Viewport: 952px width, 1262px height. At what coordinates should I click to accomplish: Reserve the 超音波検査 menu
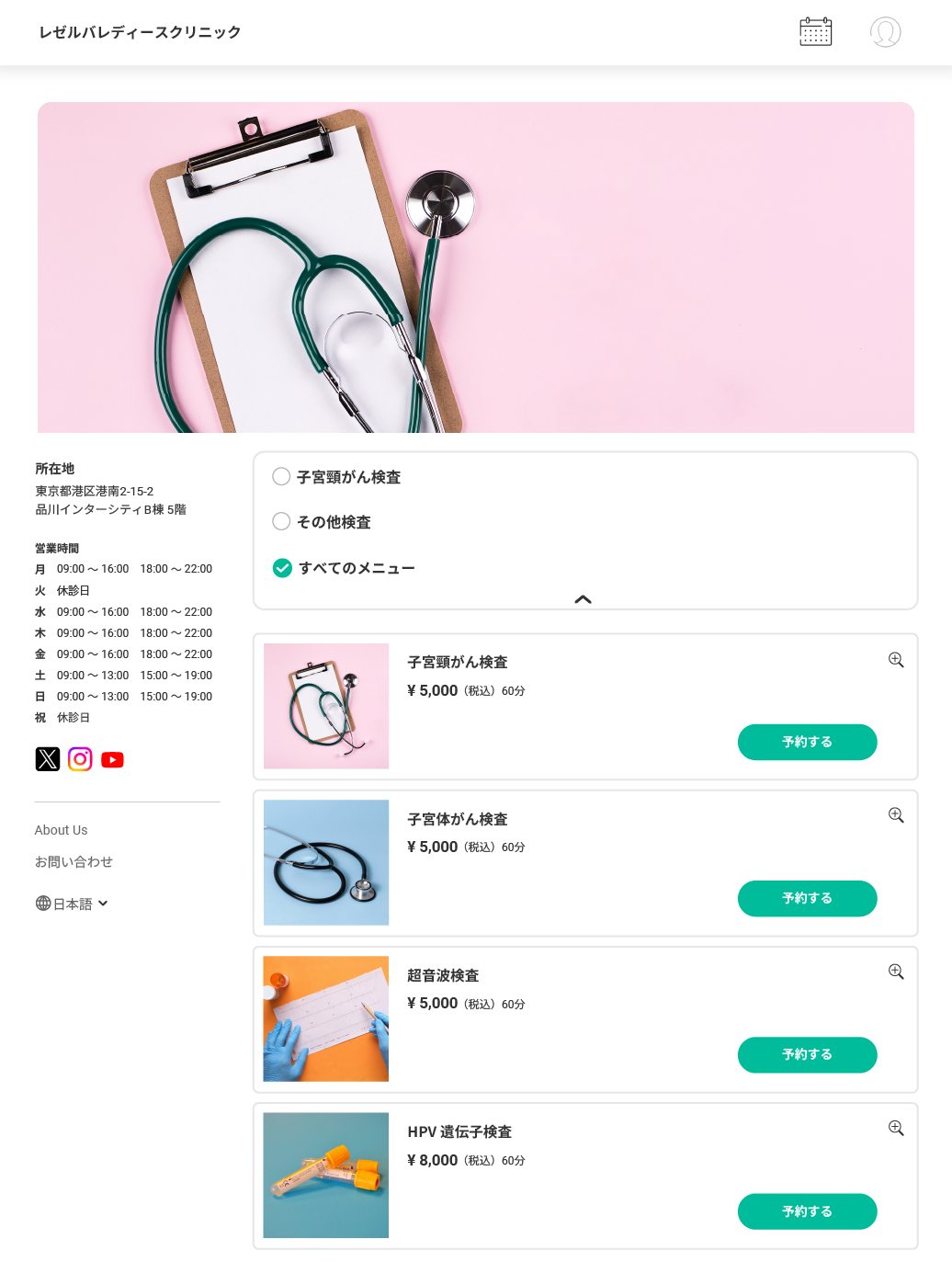[x=807, y=1054]
